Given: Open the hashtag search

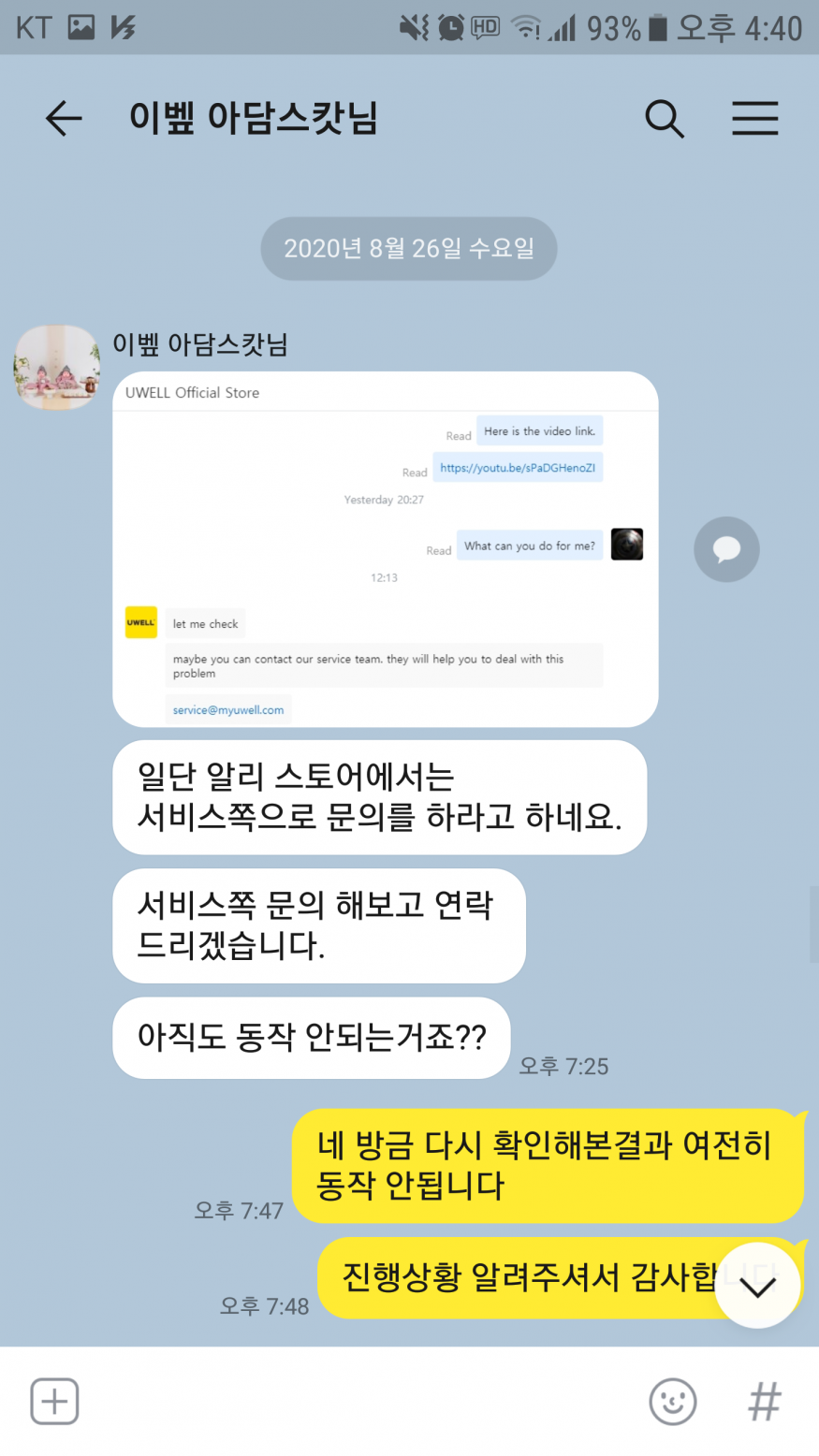Looking at the screenshot, I should pyautogui.click(x=765, y=1401).
